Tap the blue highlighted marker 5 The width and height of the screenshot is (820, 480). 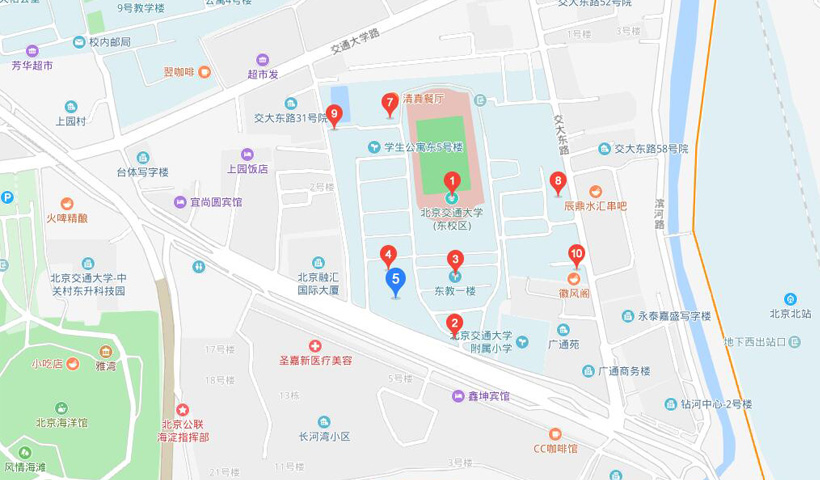click(396, 280)
